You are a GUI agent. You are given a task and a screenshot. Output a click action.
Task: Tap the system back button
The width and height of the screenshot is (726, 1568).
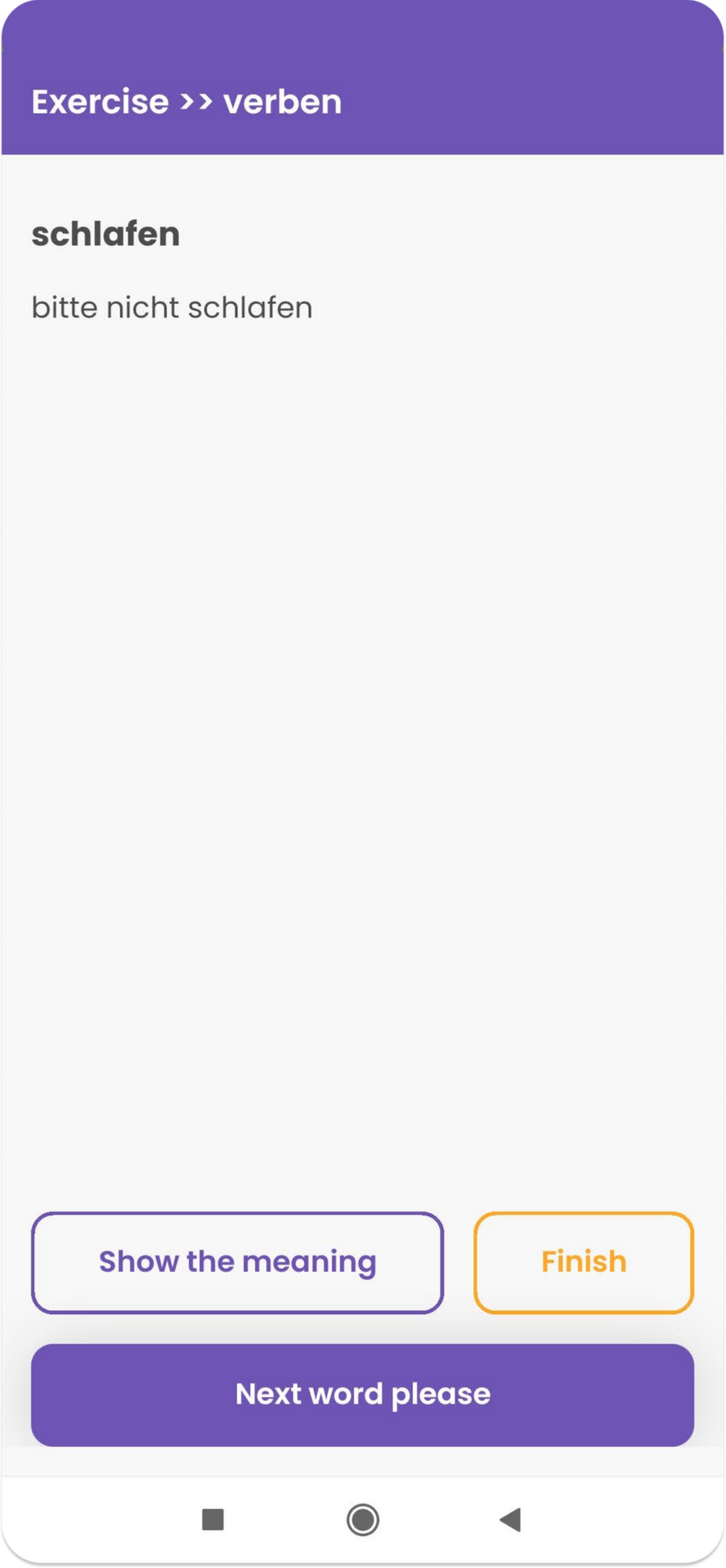coord(511,1520)
